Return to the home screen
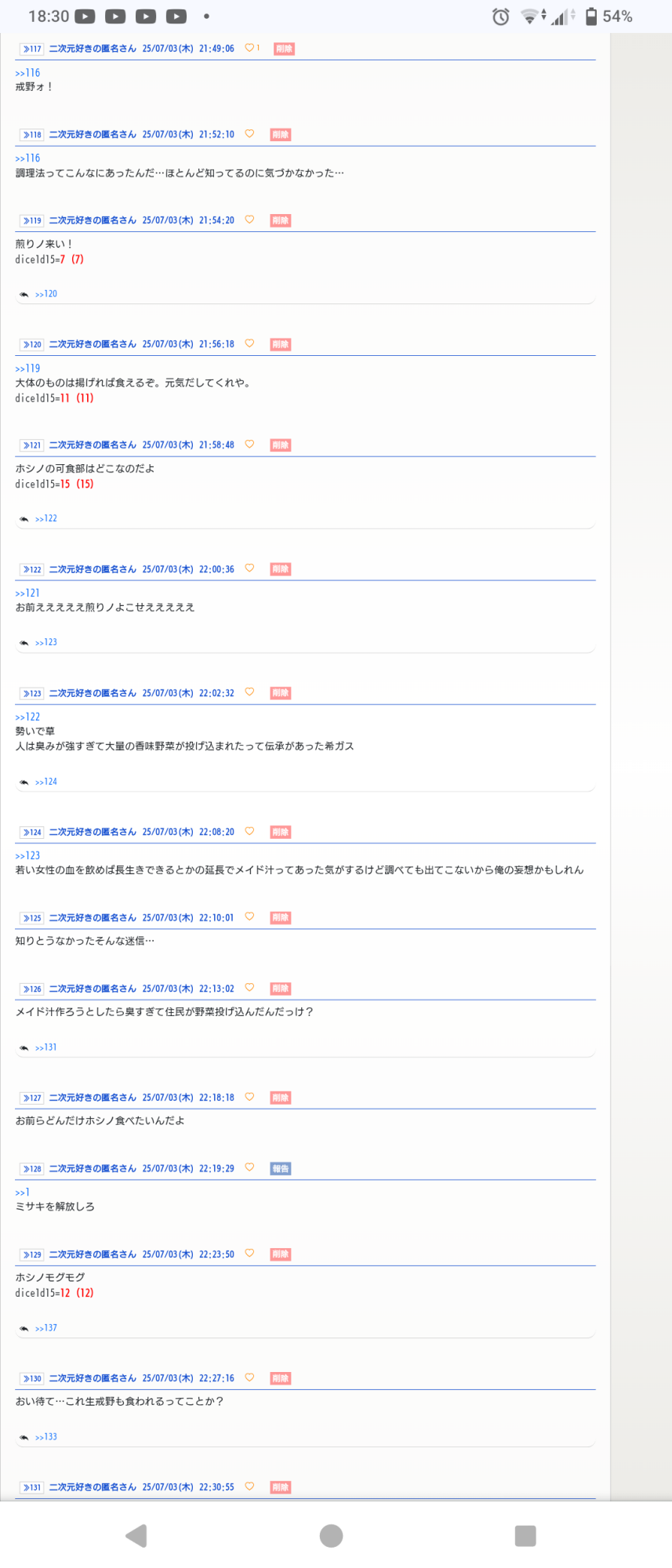 tap(331, 1536)
